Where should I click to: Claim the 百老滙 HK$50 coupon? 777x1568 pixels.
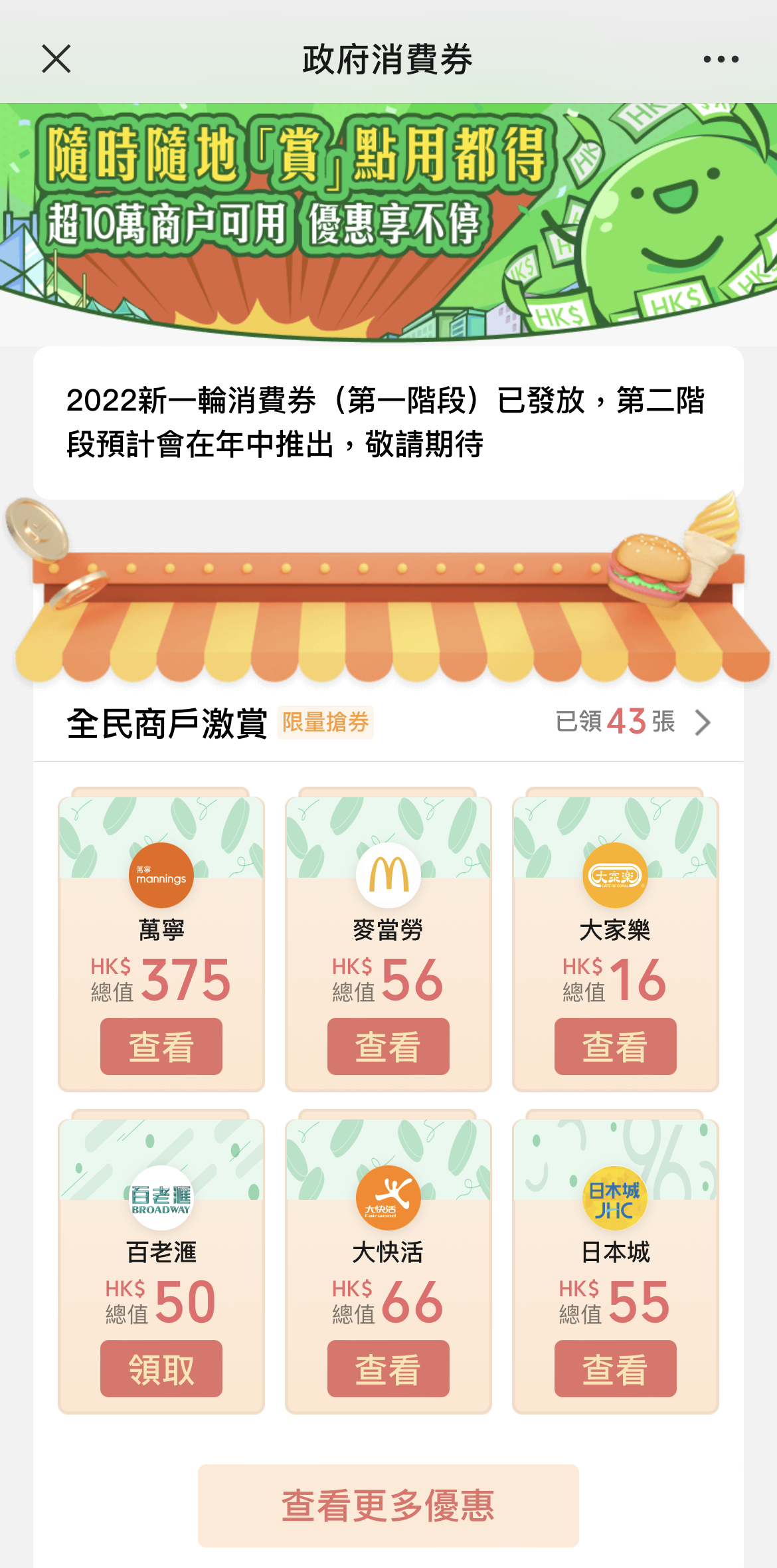point(161,1369)
